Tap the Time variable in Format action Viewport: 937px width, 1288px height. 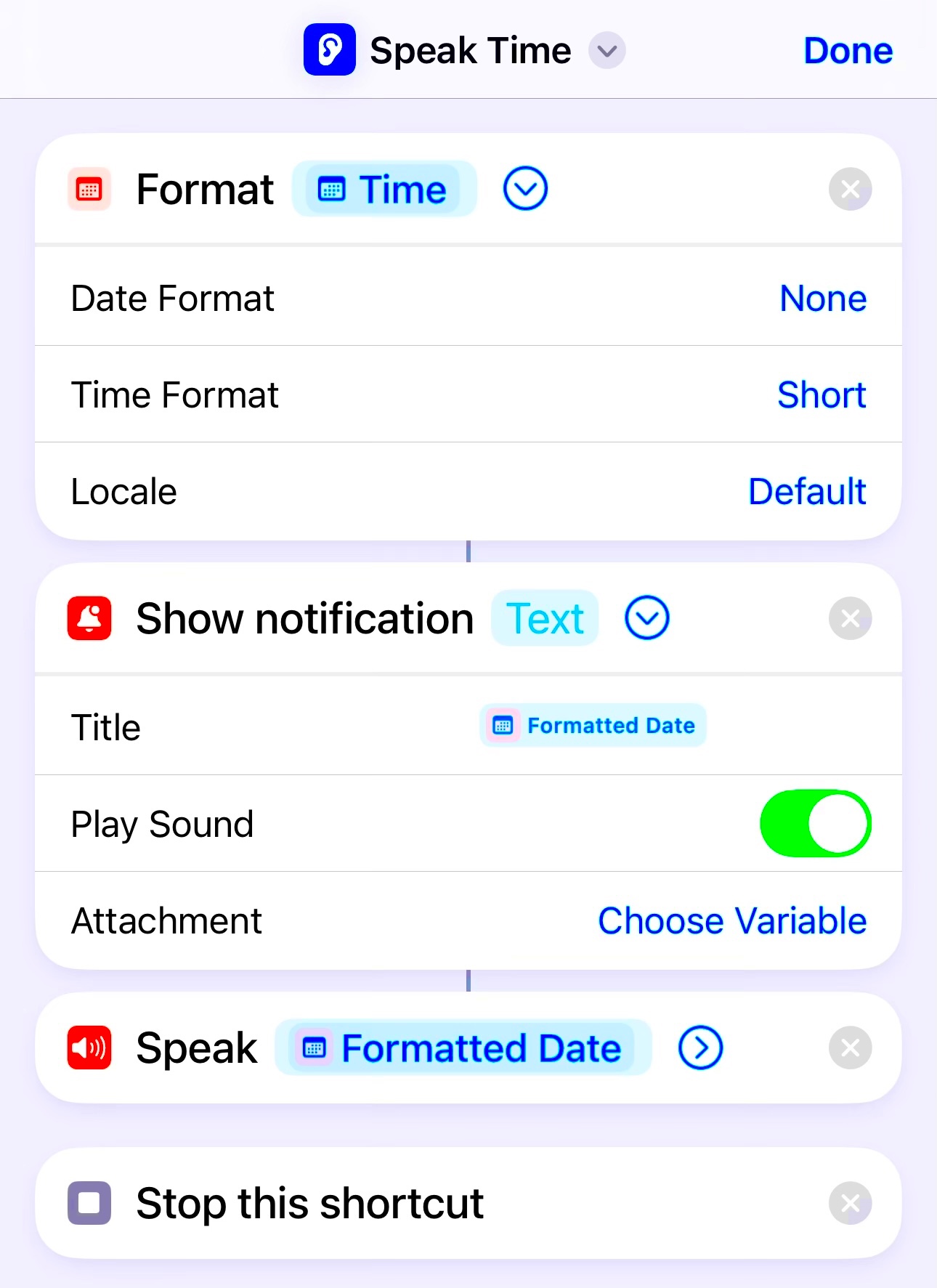(x=384, y=190)
